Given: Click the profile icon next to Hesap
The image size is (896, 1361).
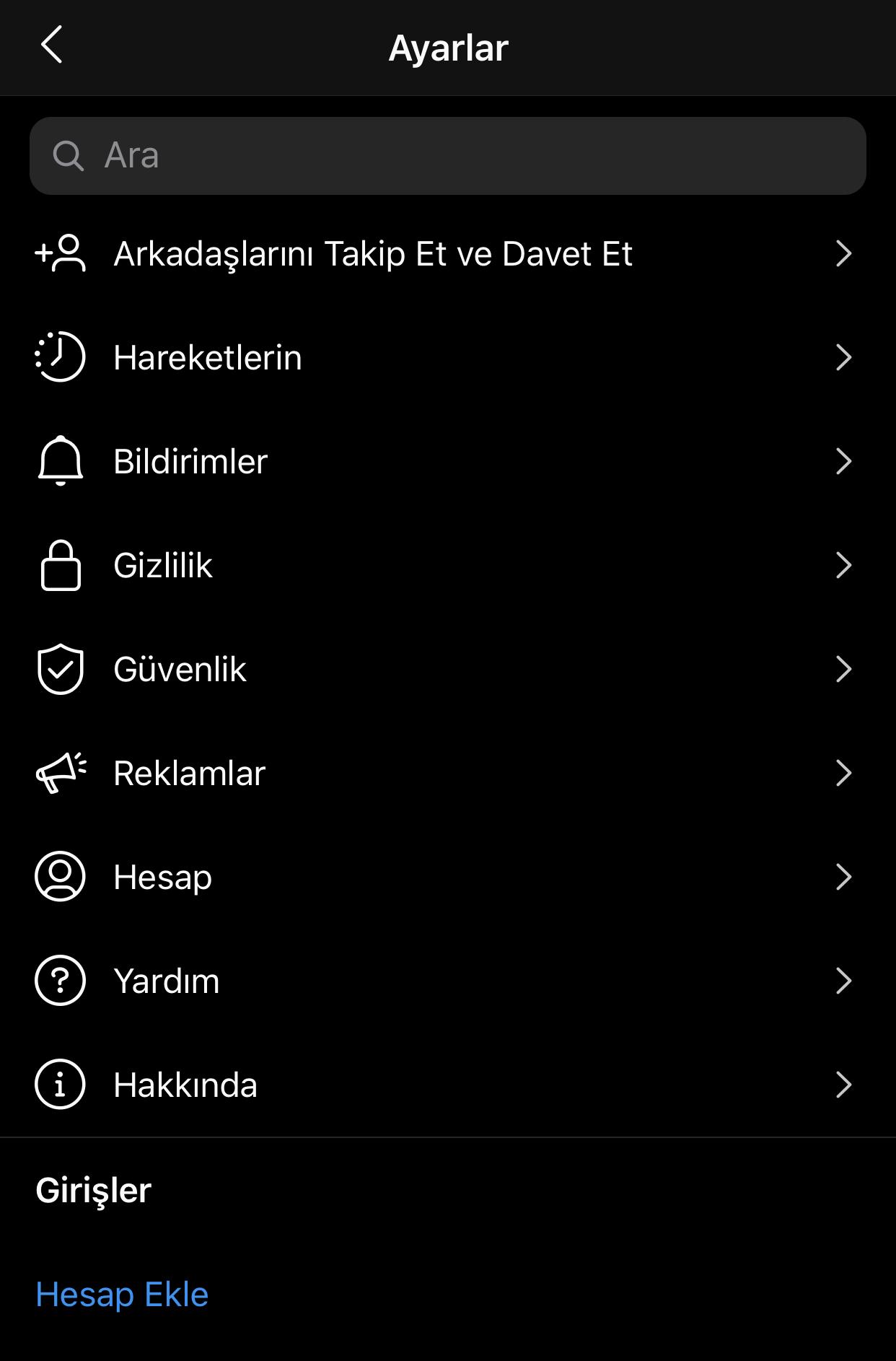Looking at the screenshot, I should pyautogui.click(x=61, y=877).
